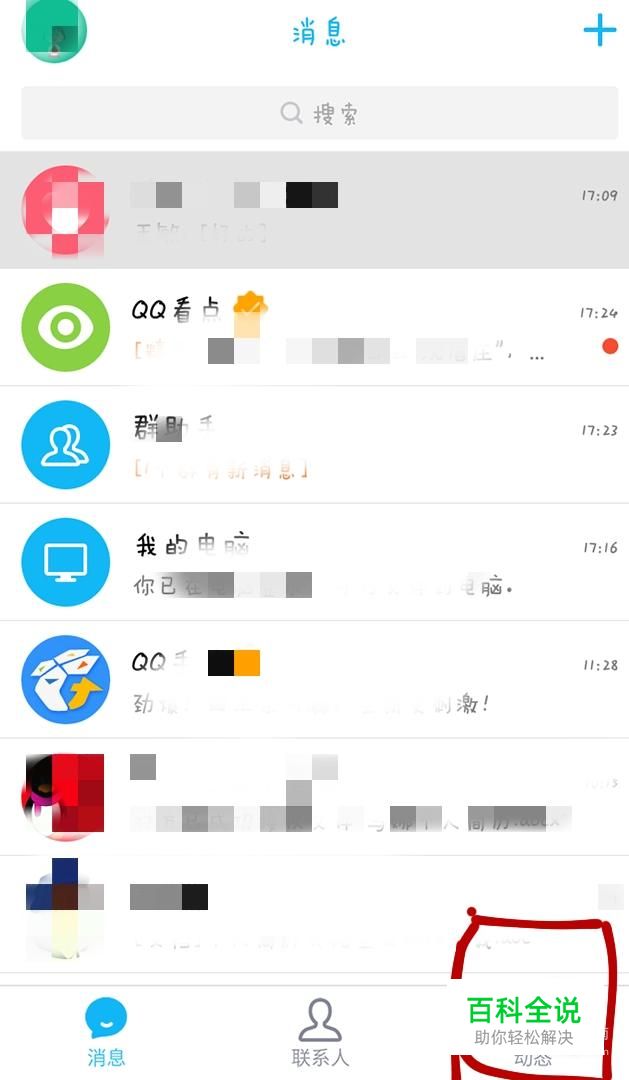This screenshot has height=1080, width=629.
Task: Open the QQ看点 conversation
Action: pyautogui.click(x=314, y=328)
